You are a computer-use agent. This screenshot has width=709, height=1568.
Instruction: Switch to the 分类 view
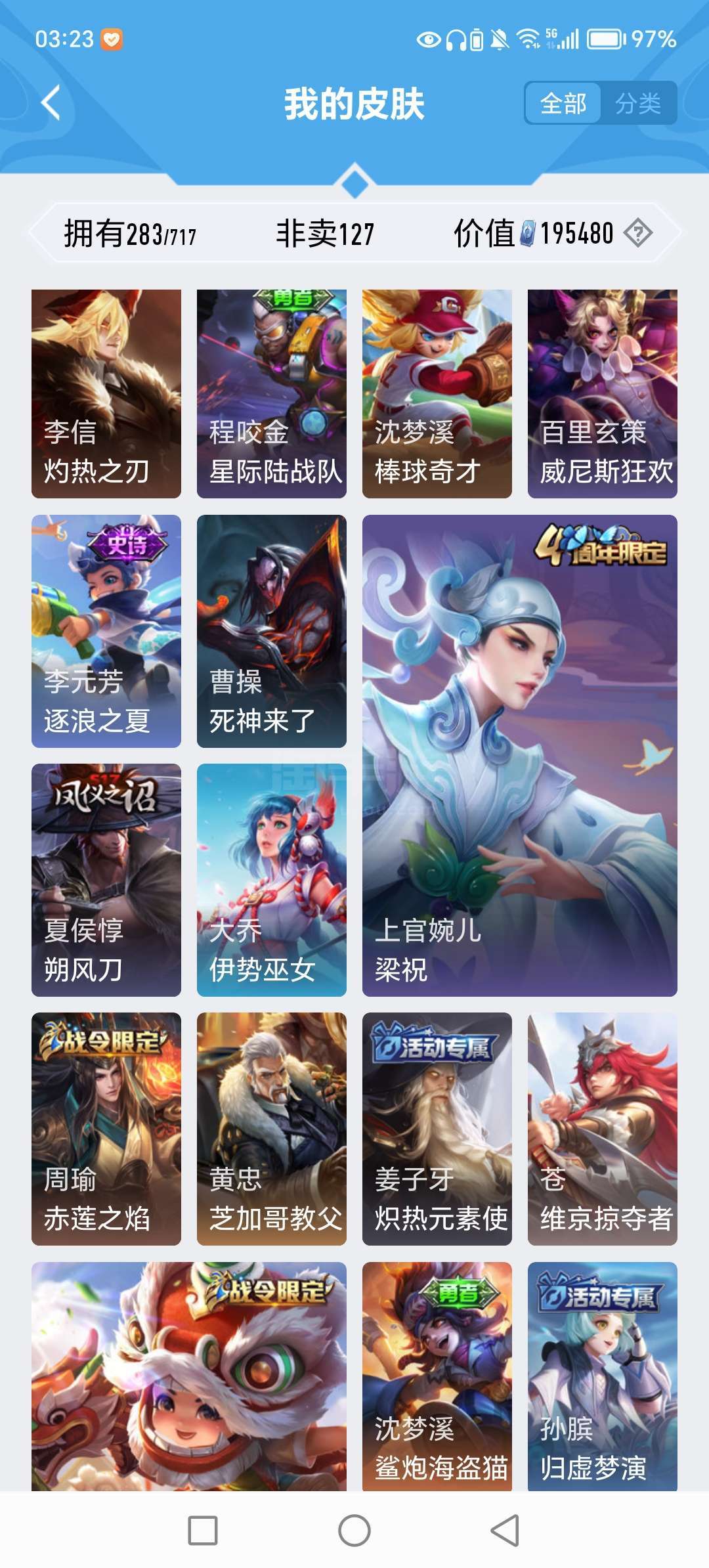[638, 103]
